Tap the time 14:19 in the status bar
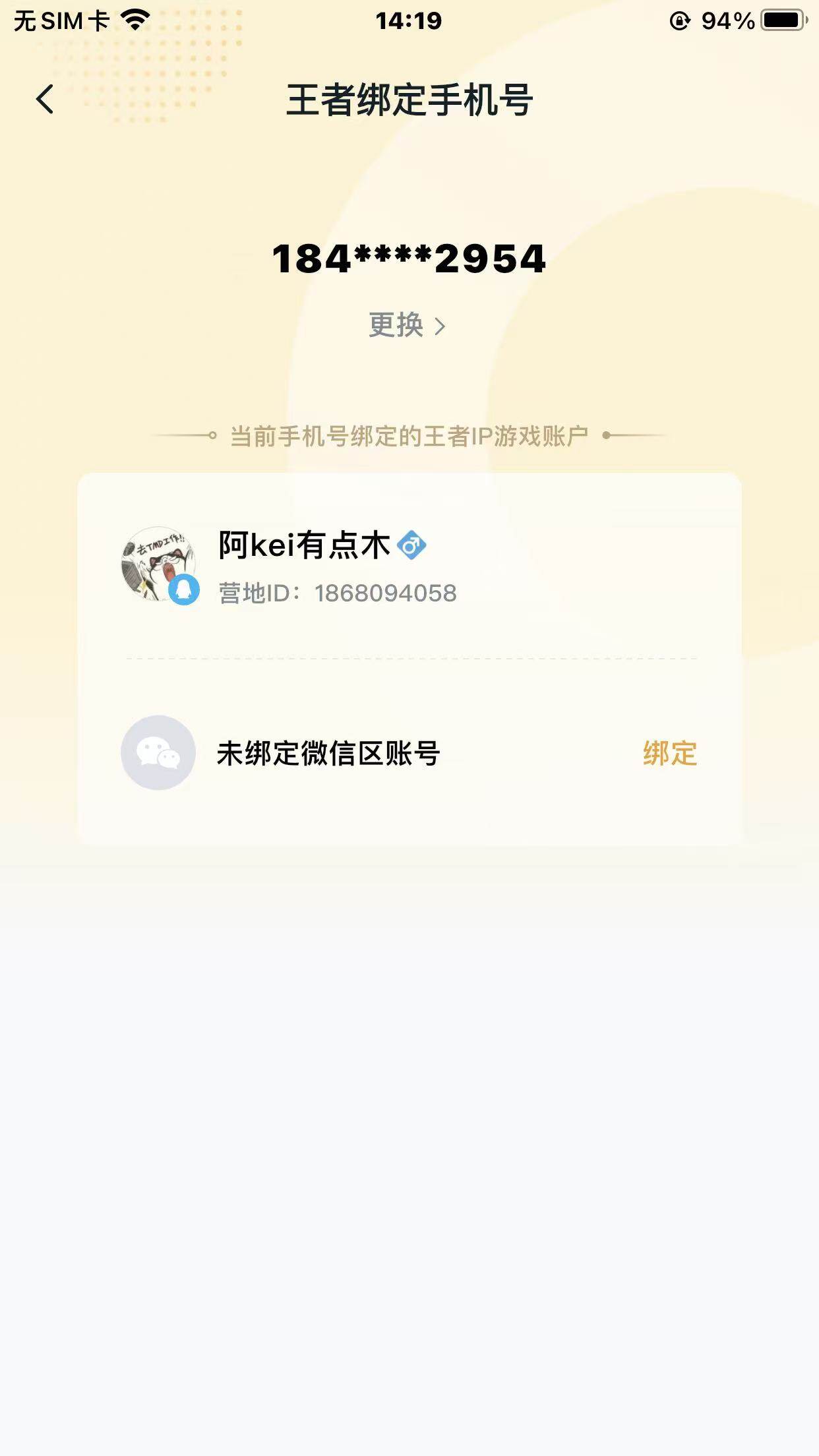819x1456 pixels. [x=409, y=19]
